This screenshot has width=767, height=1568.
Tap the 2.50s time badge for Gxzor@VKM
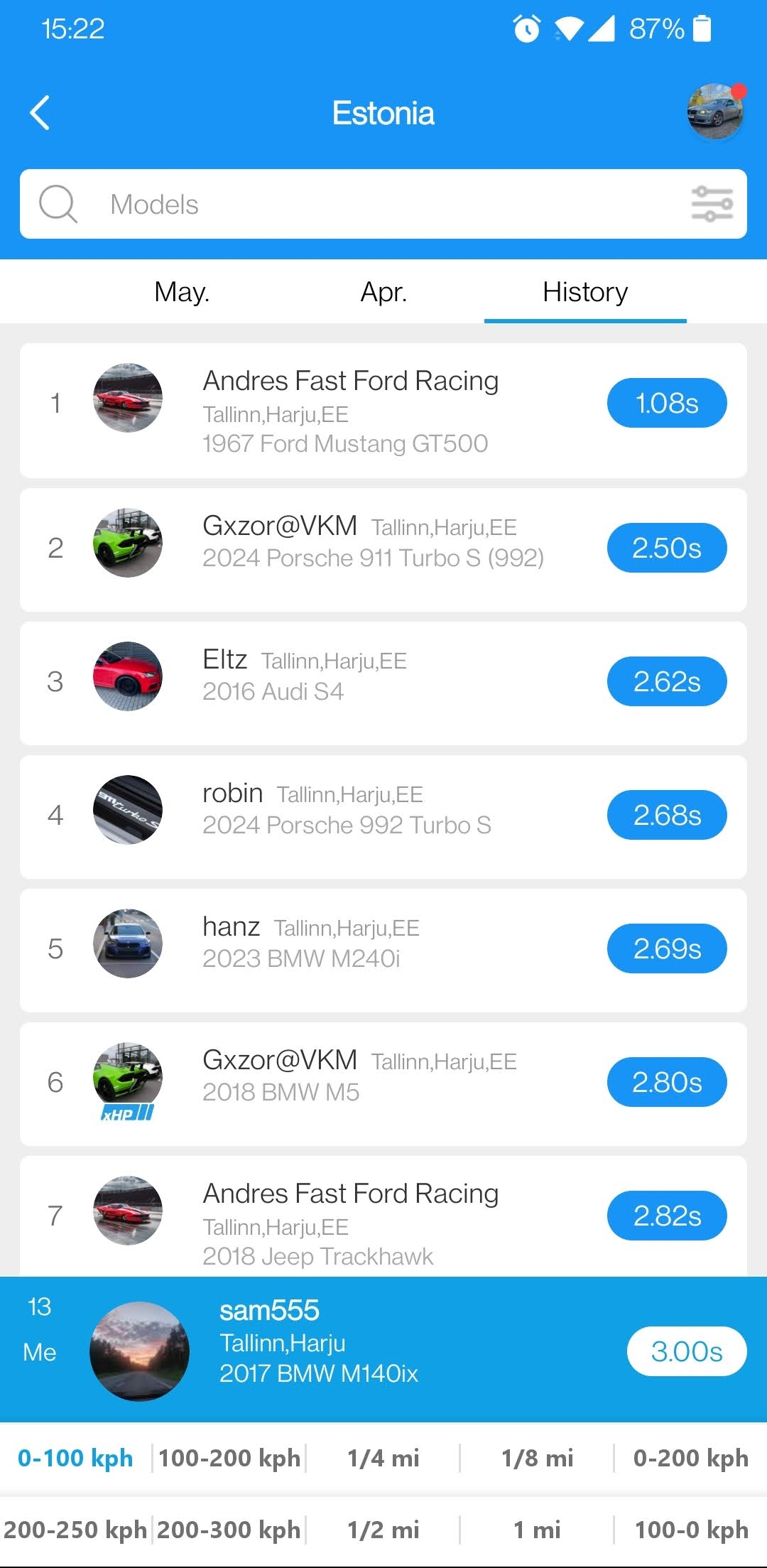click(x=666, y=547)
